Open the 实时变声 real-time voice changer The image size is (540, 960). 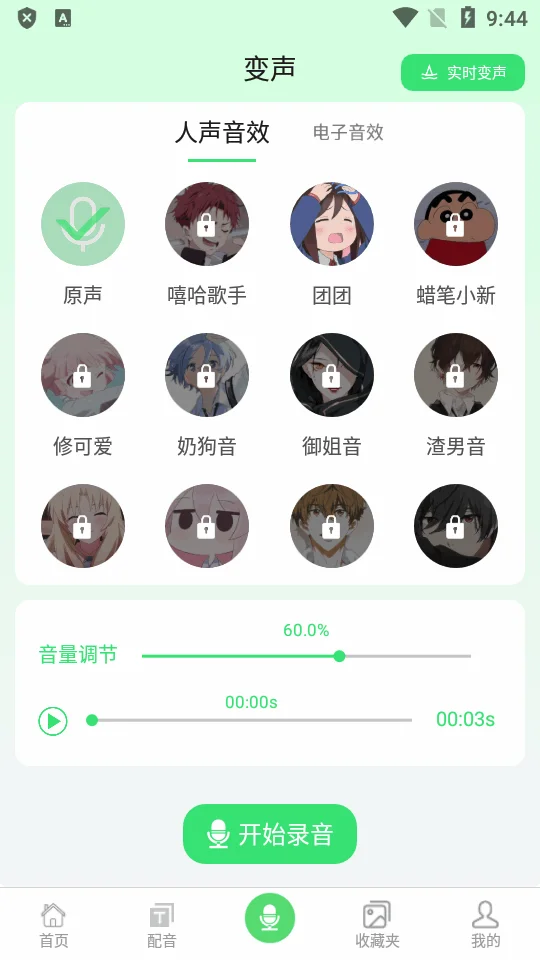tap(463, 72)
